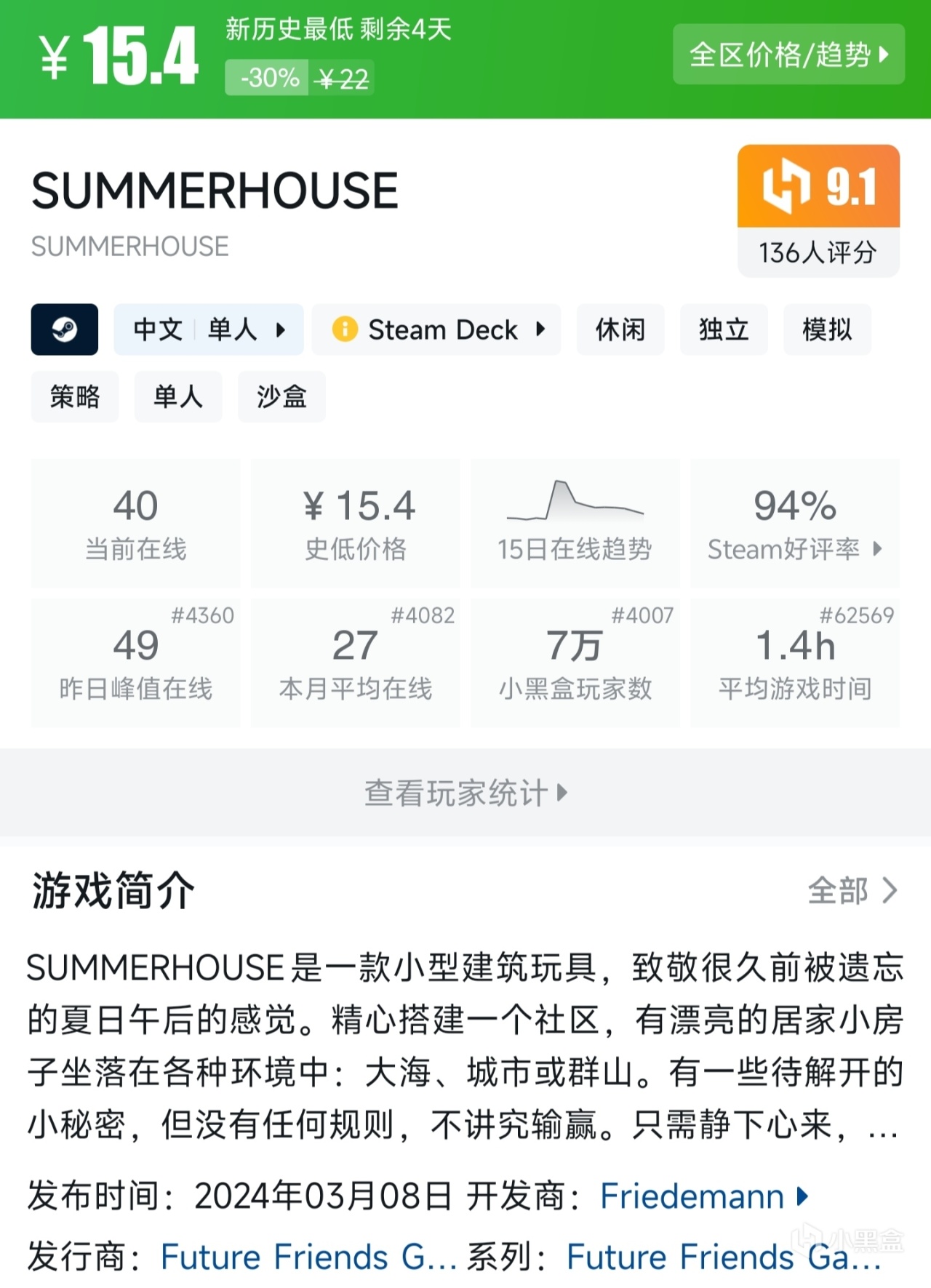
Task: Open the developer link Friedemann
Action: [703, 1196]
